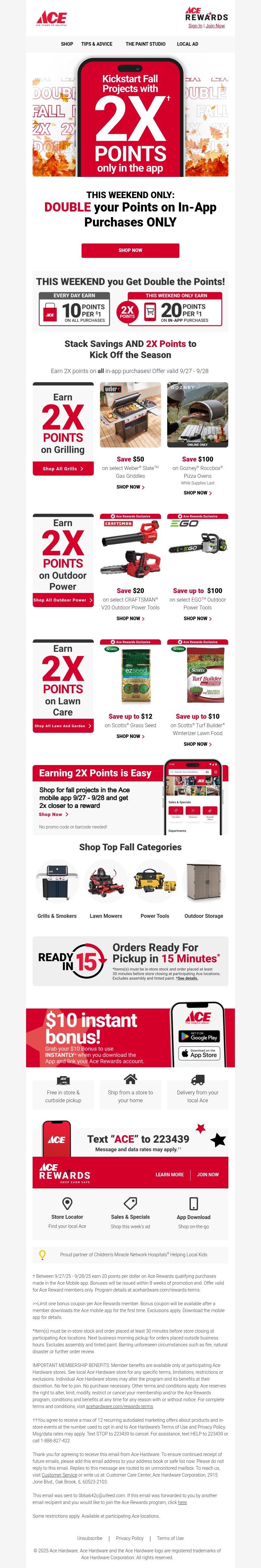This screenshot has height=1568, width=261.
Task: Select Shop All Grills button
Action: [x=63, y=469]
